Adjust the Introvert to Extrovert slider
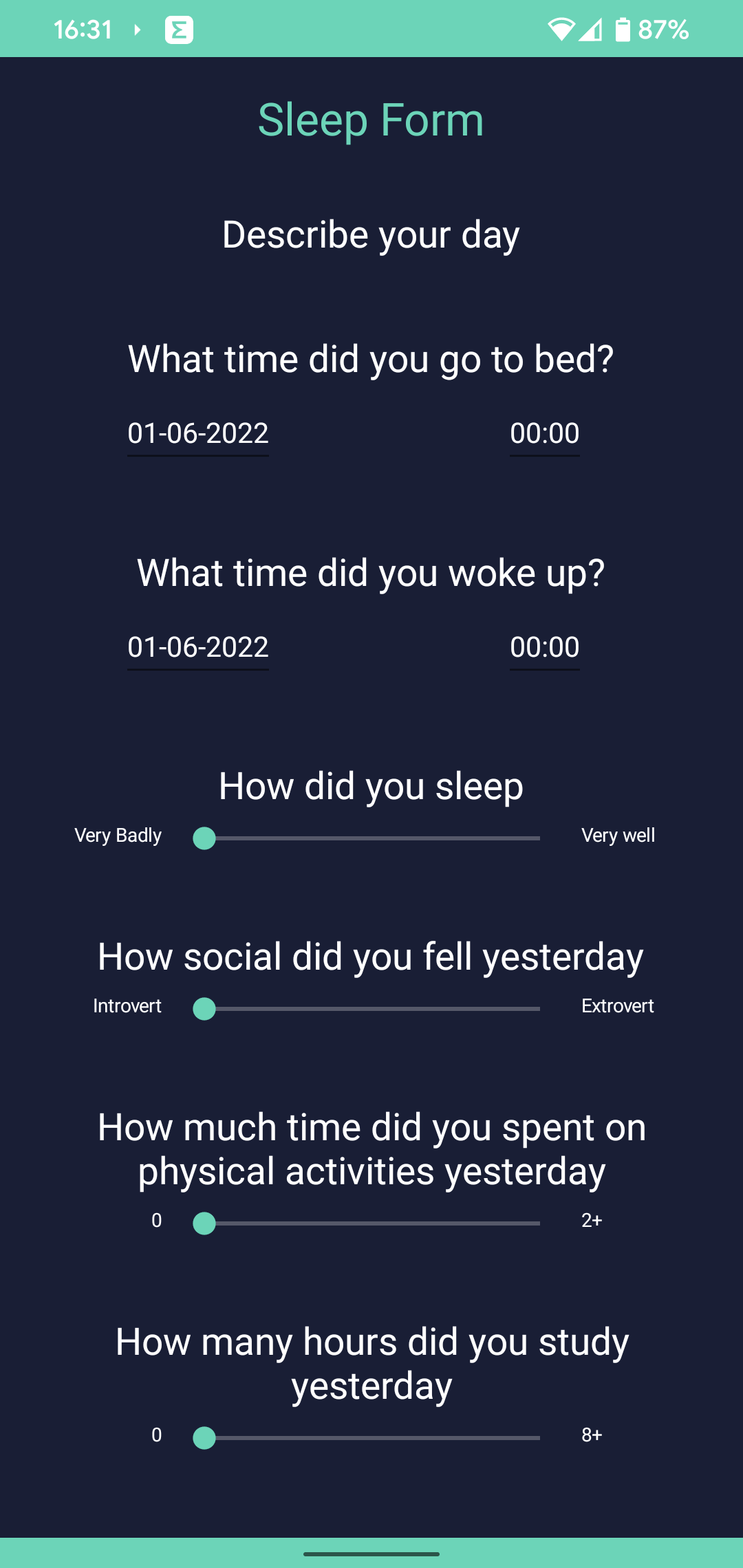Viewport: 743px width, 1568px height. (x=371, y=1009)
